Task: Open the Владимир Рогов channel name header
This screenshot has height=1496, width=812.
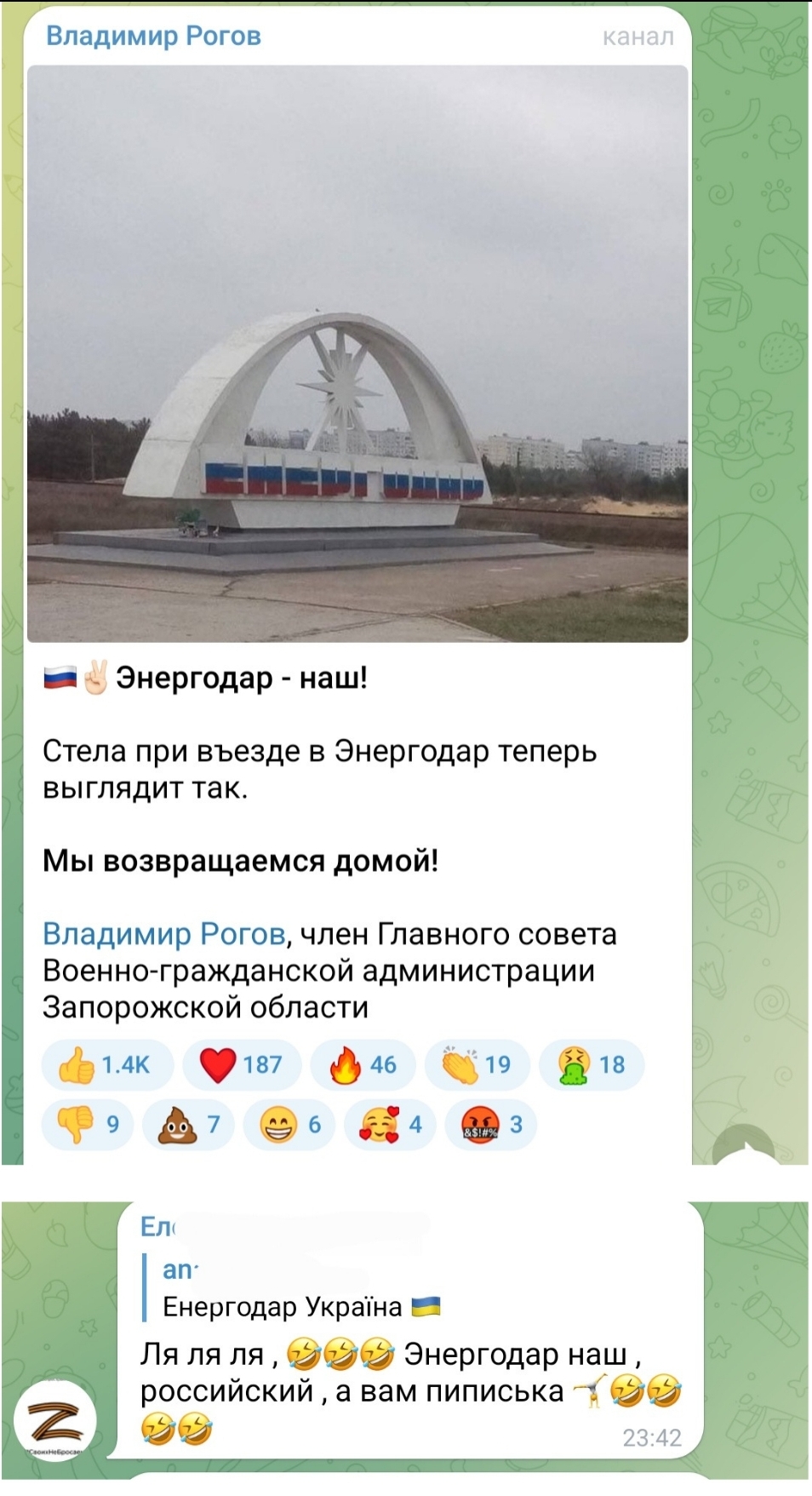Action: click(x=153, y=36)
